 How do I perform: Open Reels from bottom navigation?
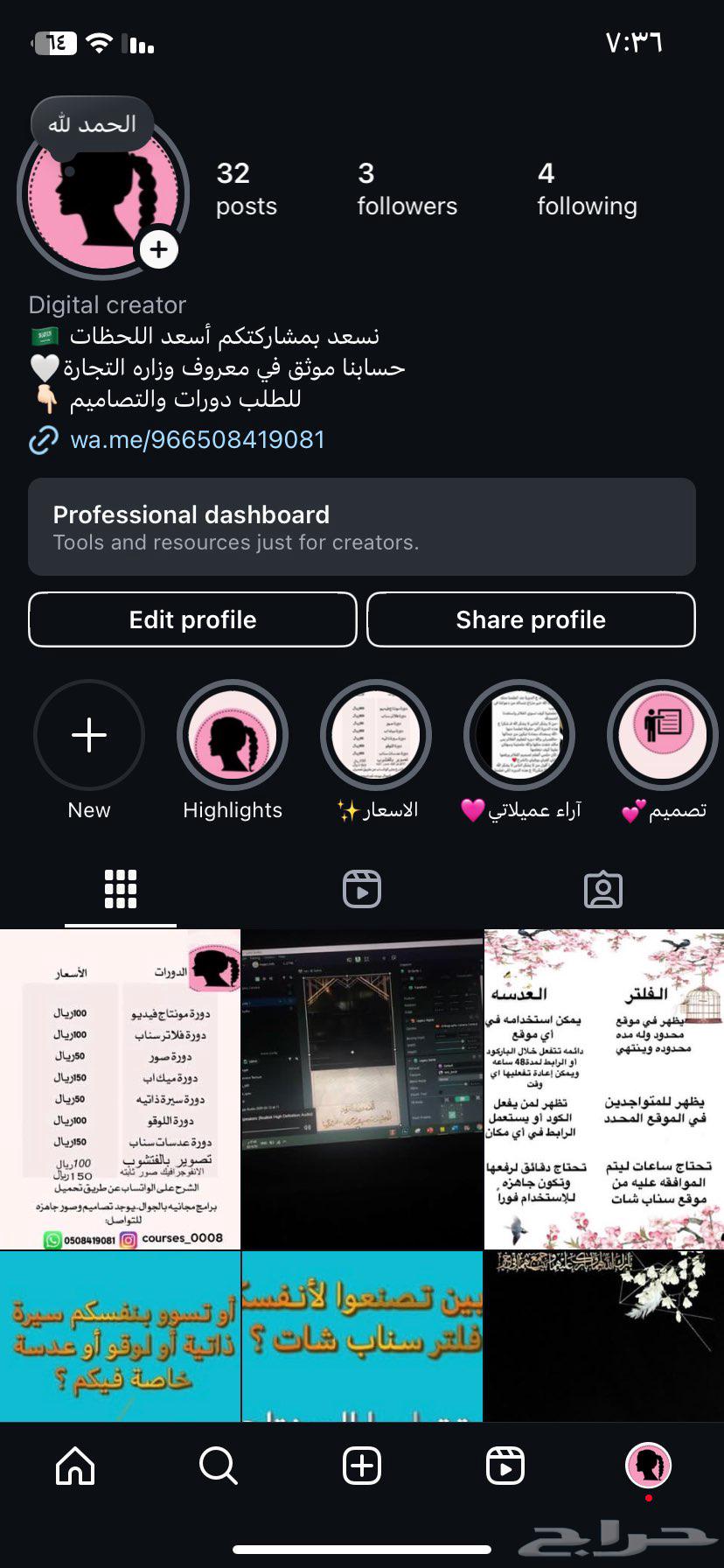[505, 1465]
